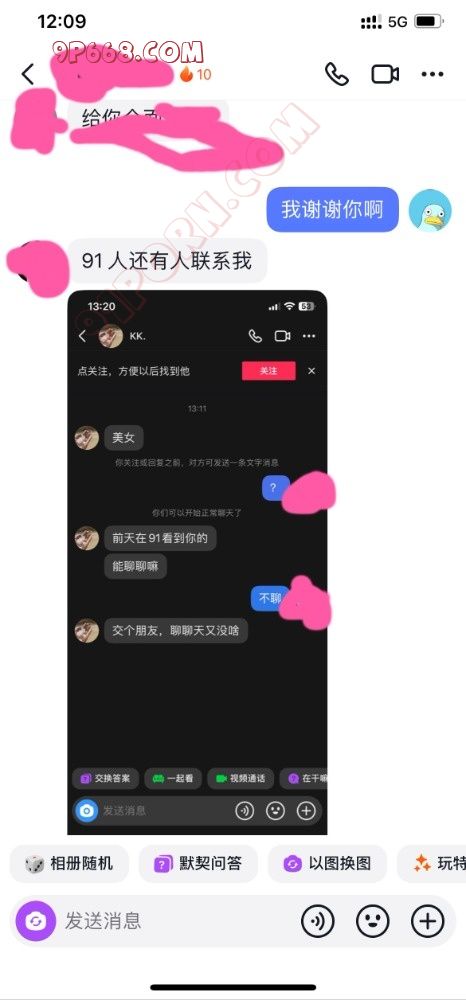The width and height of the screenshot is (466, 1000).
Task: Open the emoji picker
Action: pyautogui.click(x=372, y=921)
